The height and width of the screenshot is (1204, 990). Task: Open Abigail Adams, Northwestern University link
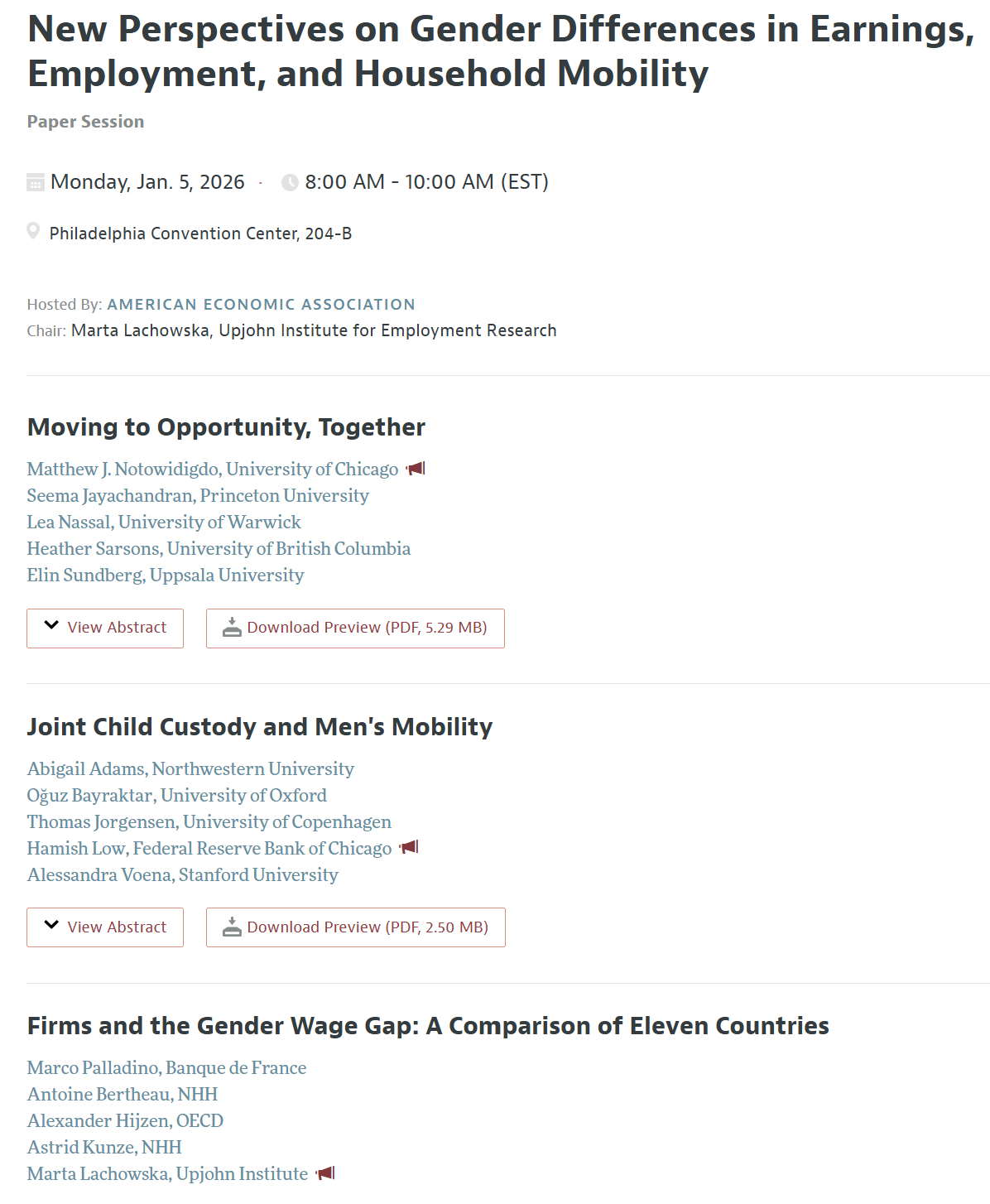tap(190, 769)
